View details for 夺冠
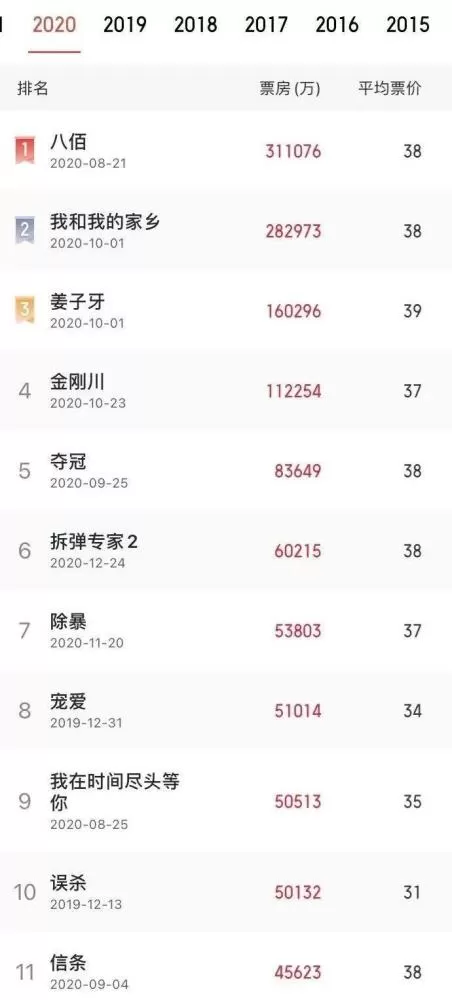This screenshot has height=1000, width=452. click(x=226, y=471)
